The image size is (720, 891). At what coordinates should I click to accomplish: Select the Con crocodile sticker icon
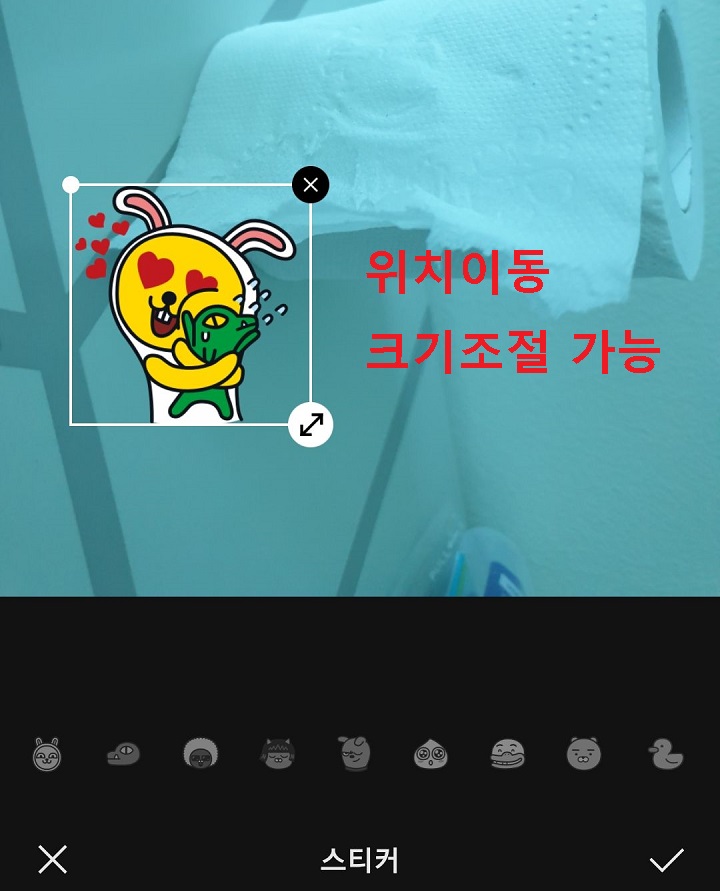click(x=122, y=755)
